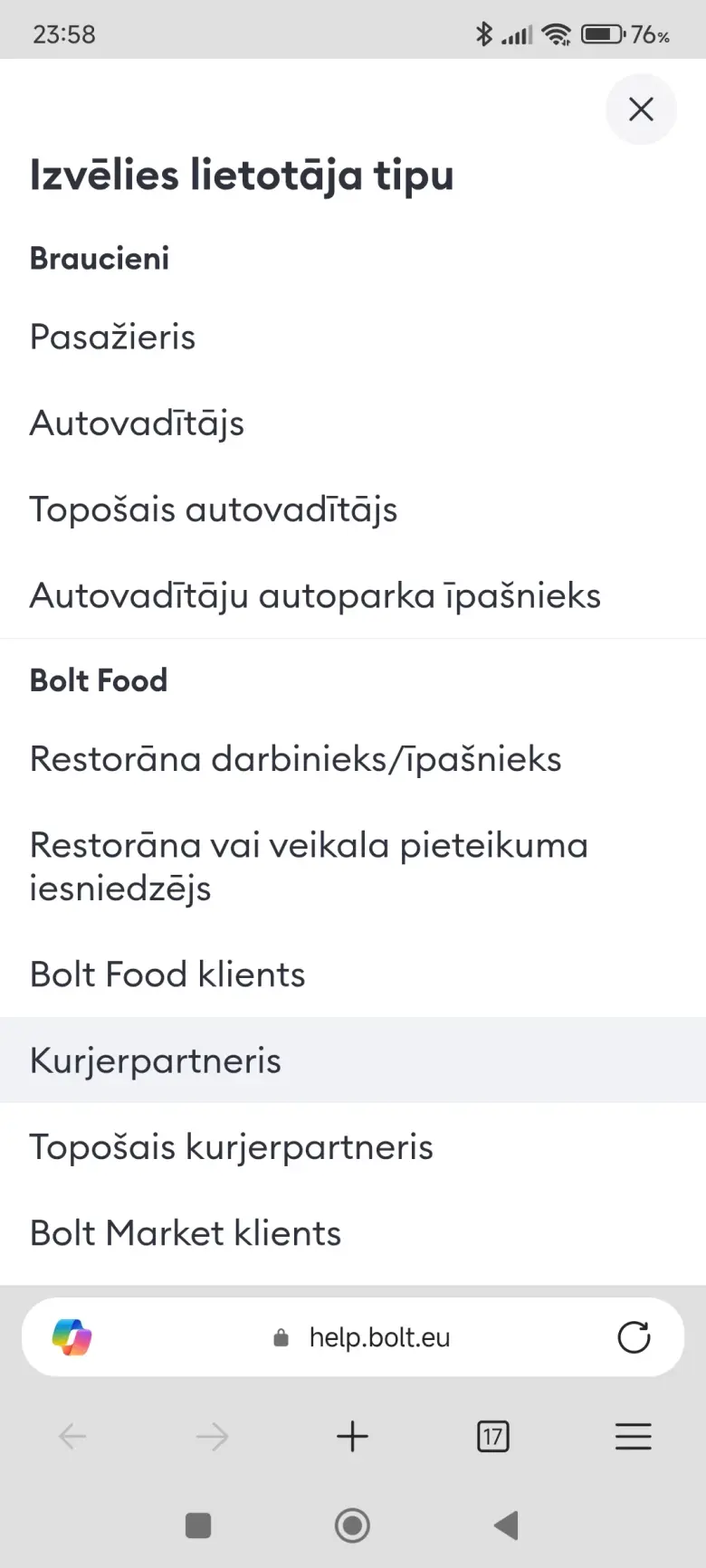Screen dimensions: 706x1568
Task: Select Bolt Market klients
Action: pos(353,1233)
